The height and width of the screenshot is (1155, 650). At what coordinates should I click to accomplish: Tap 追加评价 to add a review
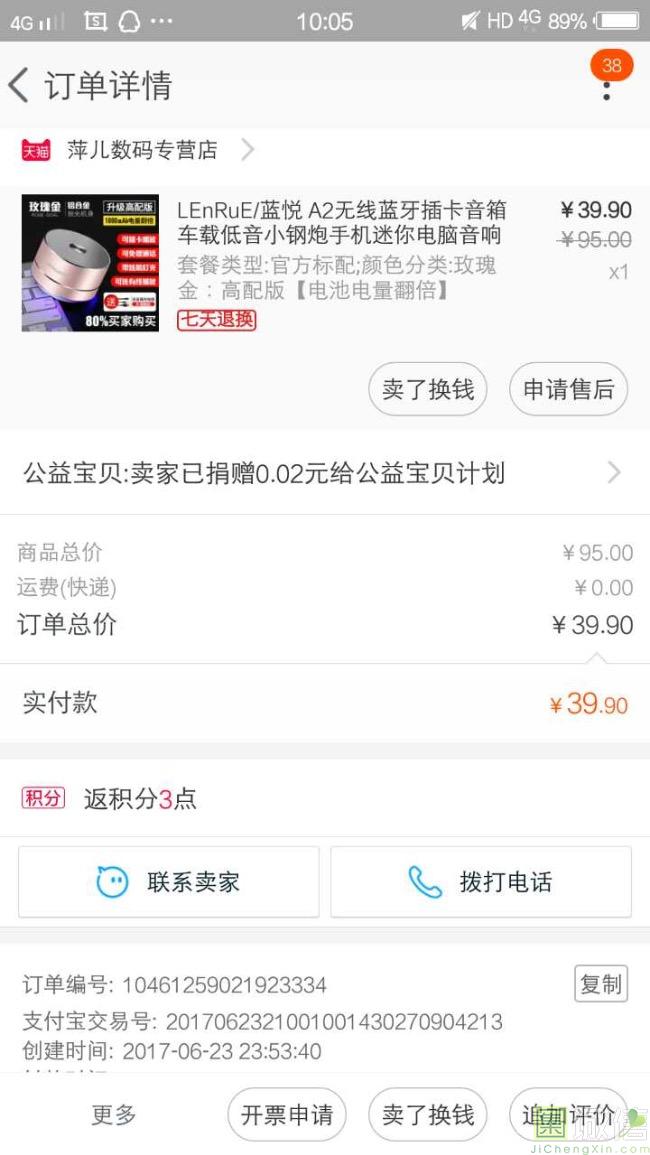point(568,1114)
